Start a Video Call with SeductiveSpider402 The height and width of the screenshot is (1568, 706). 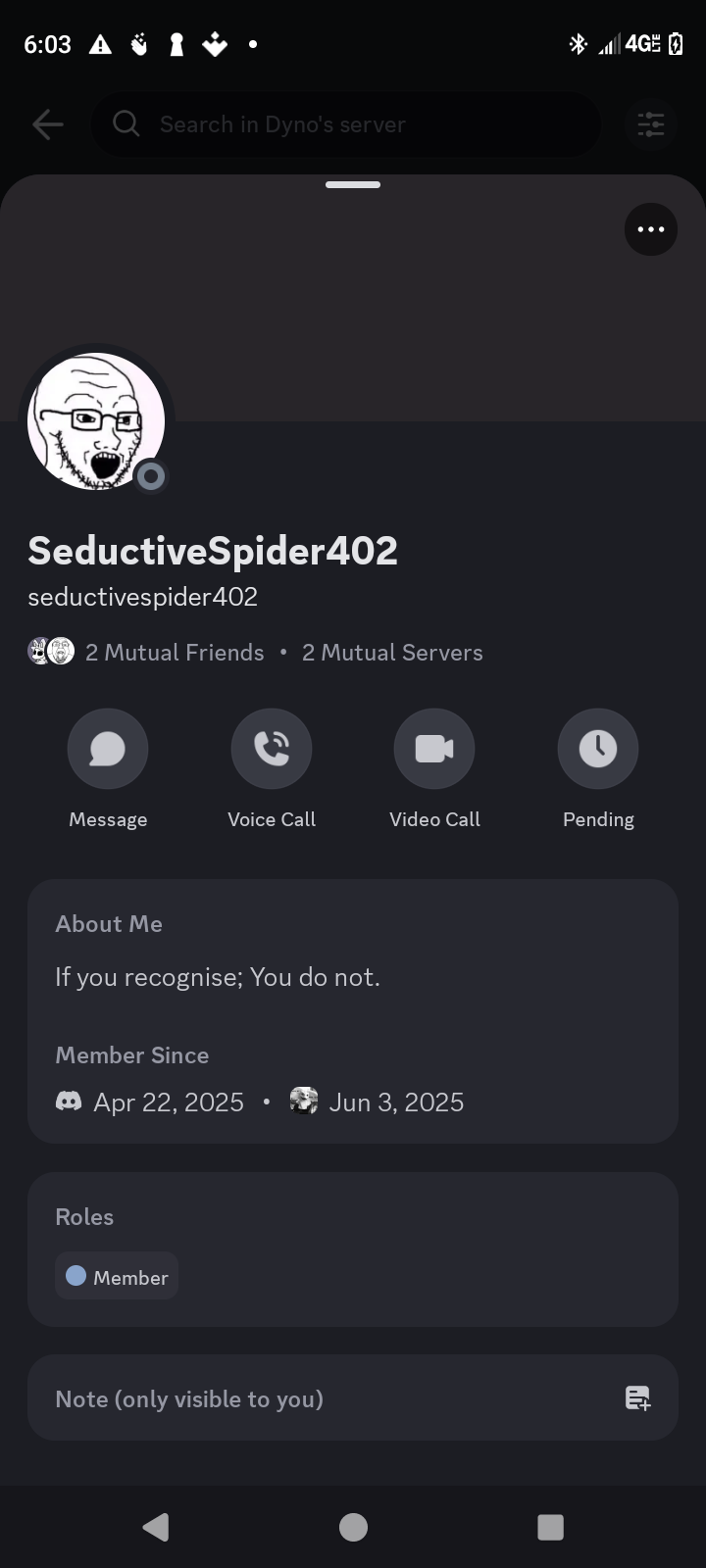[434, 748]
